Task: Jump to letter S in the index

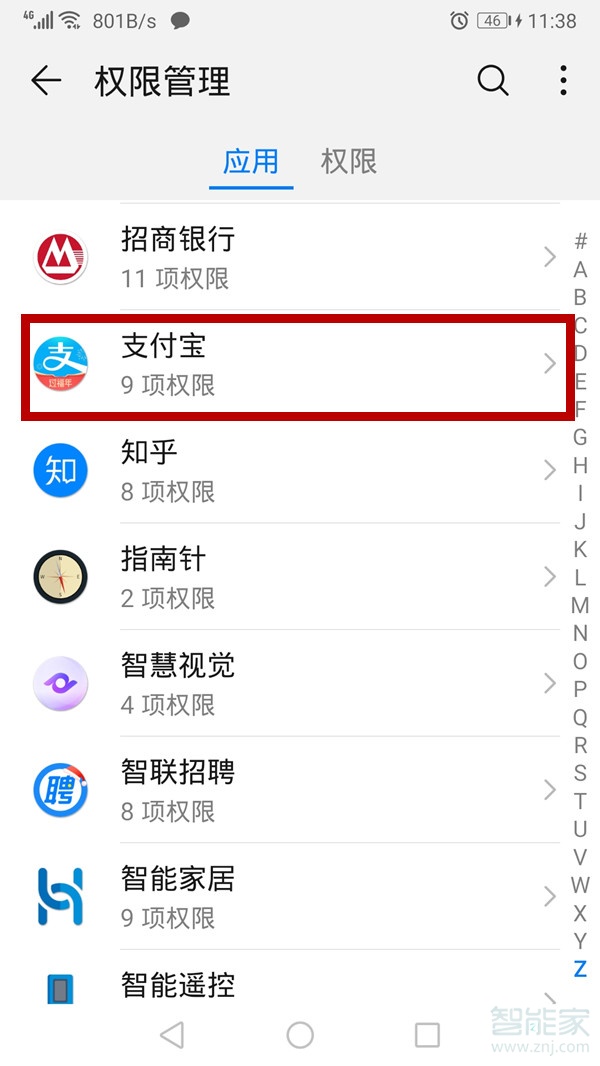Action: pos(580,773)
